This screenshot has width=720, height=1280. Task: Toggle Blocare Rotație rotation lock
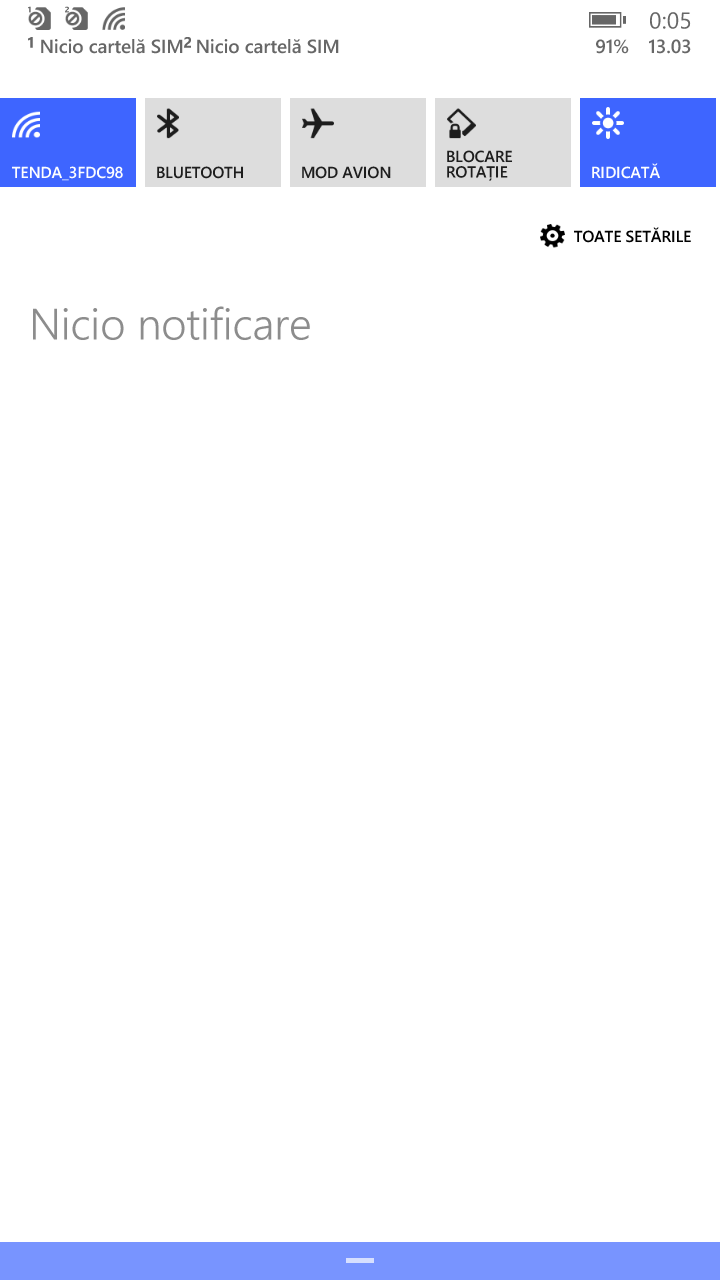pos(503,142)
